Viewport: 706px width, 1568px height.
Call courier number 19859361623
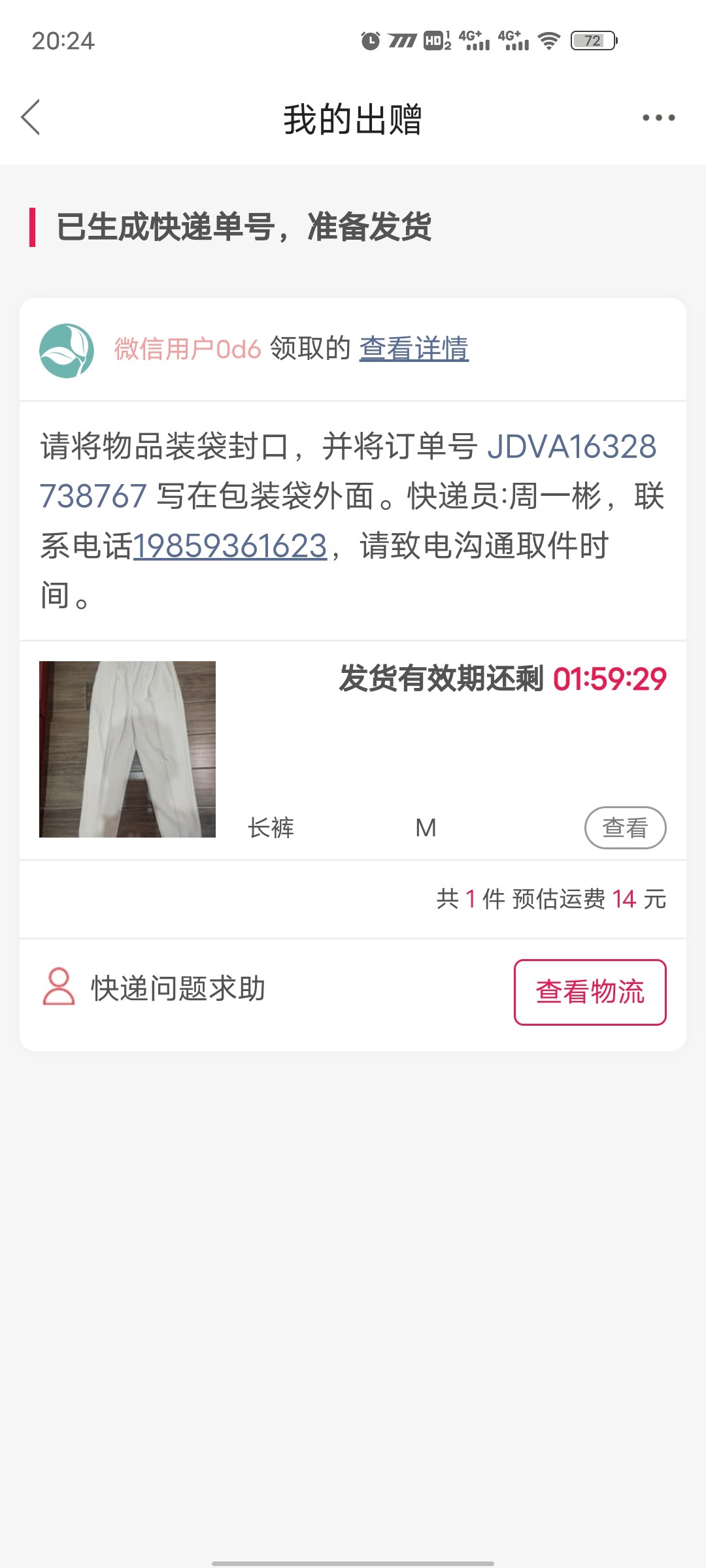[x=230, y=546]
